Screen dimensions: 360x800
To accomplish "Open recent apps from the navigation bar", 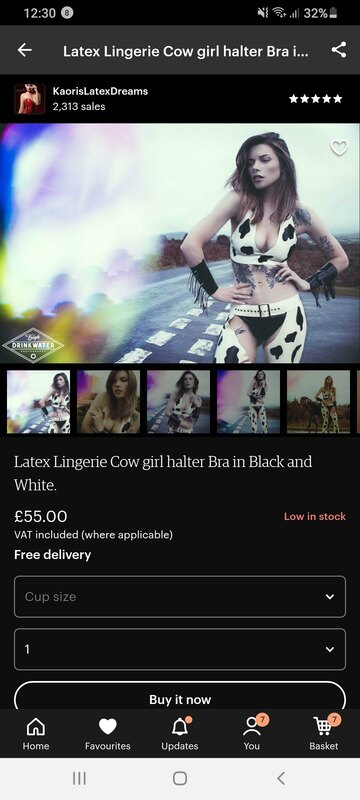I will (x=79, y=778).
